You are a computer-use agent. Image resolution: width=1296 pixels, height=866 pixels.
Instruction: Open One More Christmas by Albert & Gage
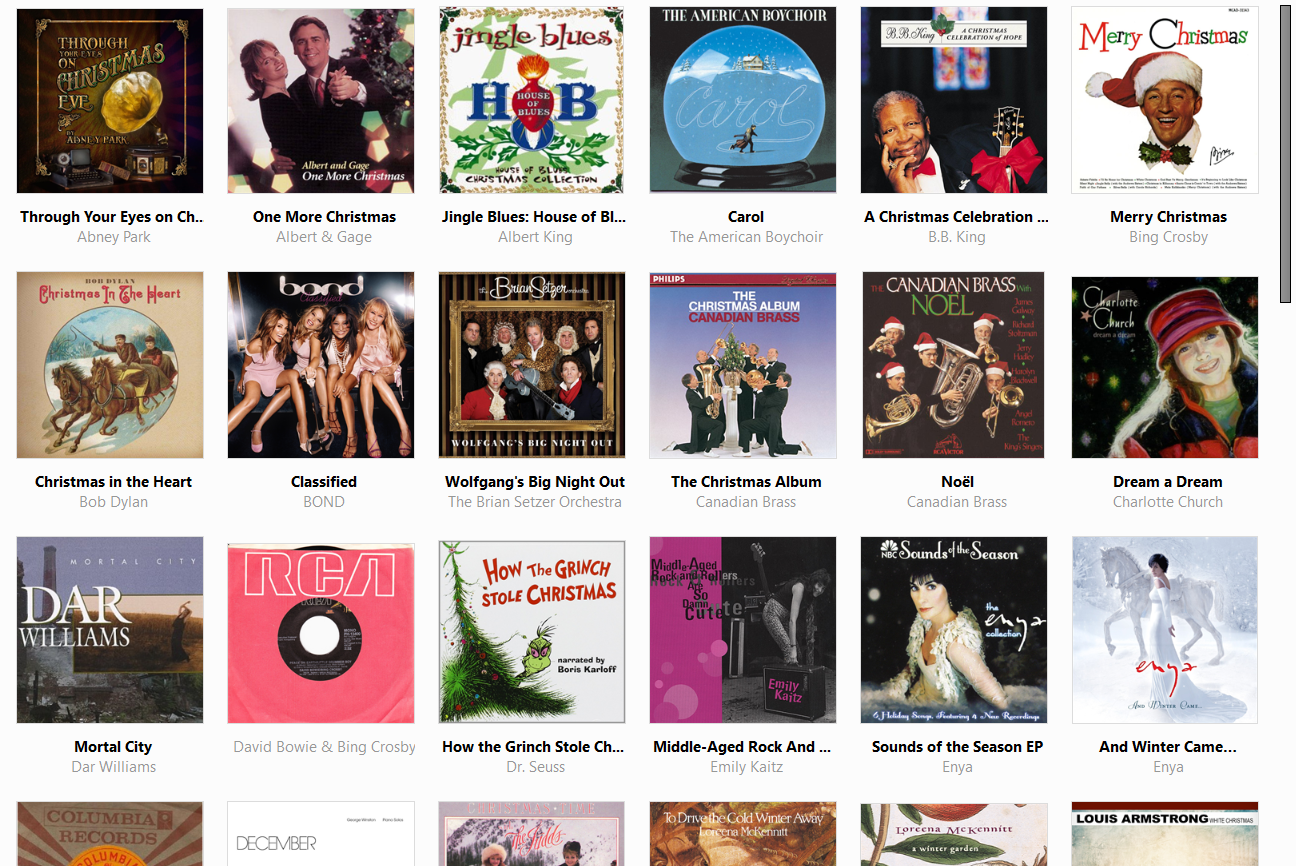point(321,101)
